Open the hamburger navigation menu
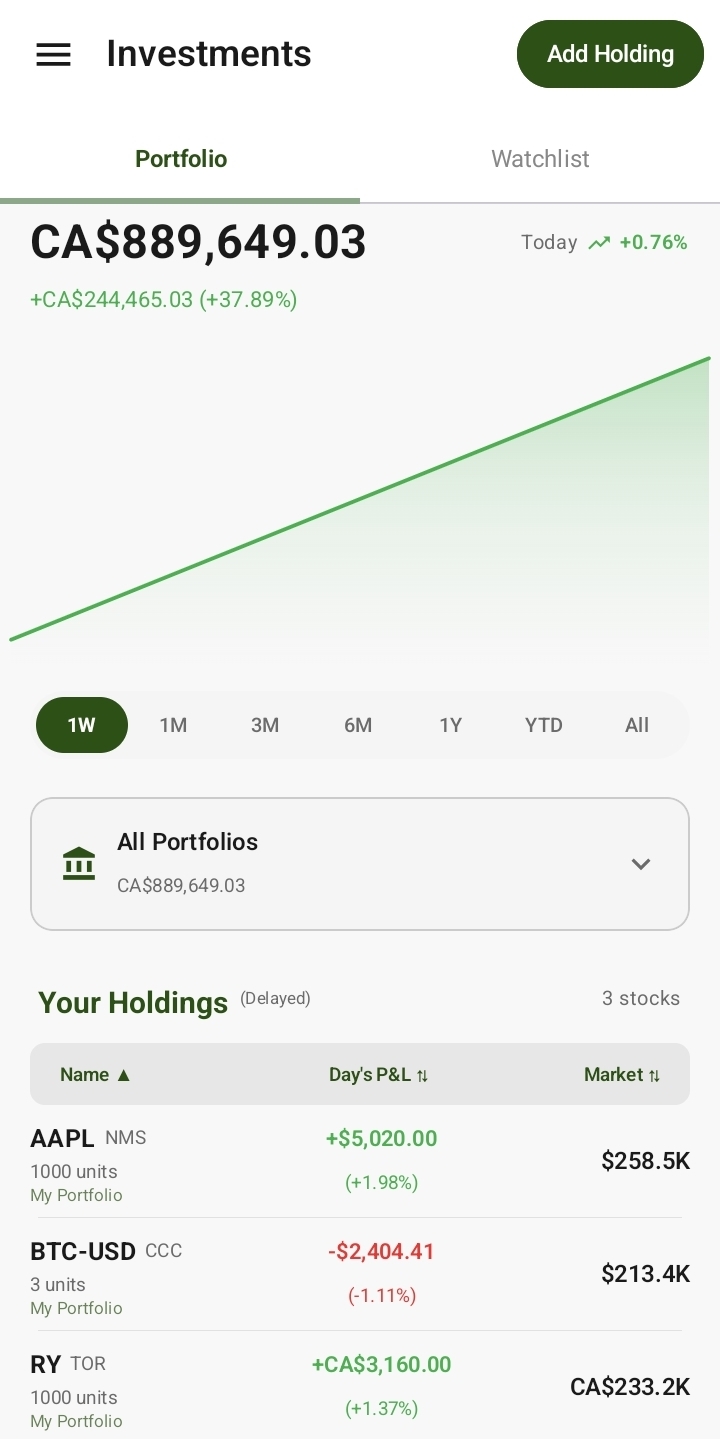Viewport: 720px width, 1439px height. (x=53, y=54)
